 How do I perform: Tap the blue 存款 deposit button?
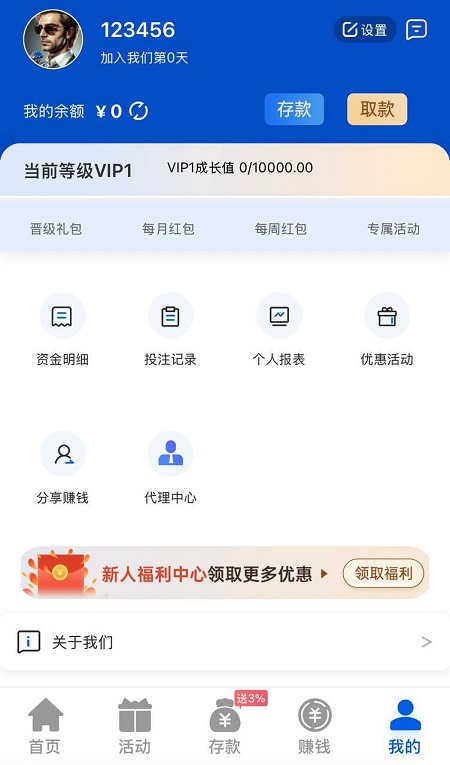tap(294, 109)
